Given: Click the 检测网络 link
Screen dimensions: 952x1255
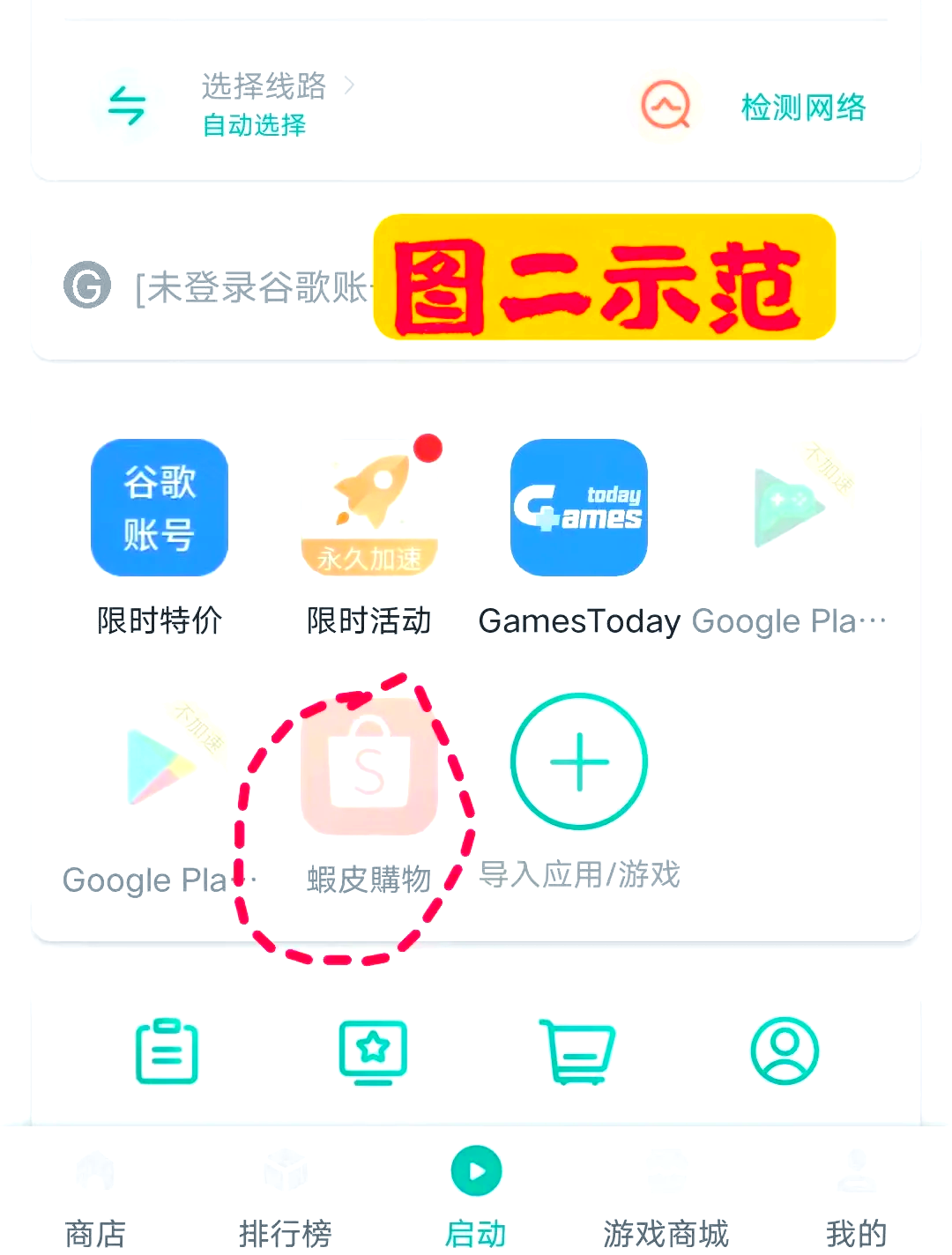Looking at the screenshot, I should pos(802,108).
